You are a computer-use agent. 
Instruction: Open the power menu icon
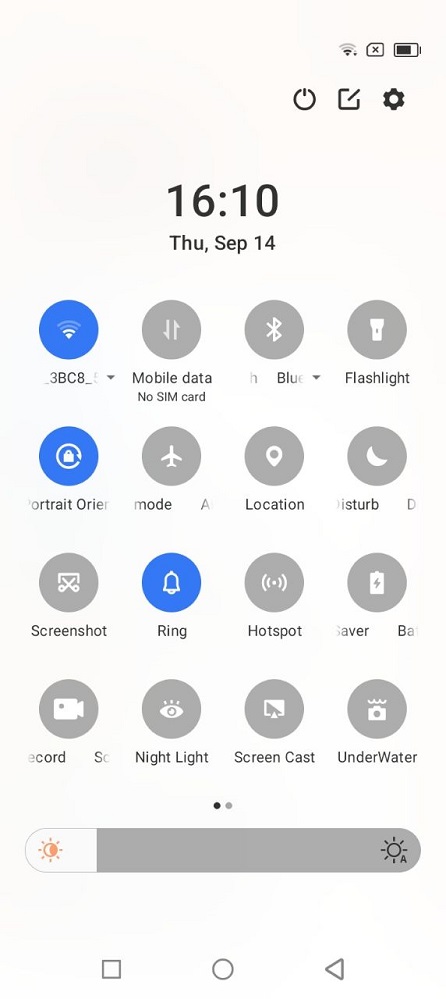pyautogui.click(x=305, y=99)
